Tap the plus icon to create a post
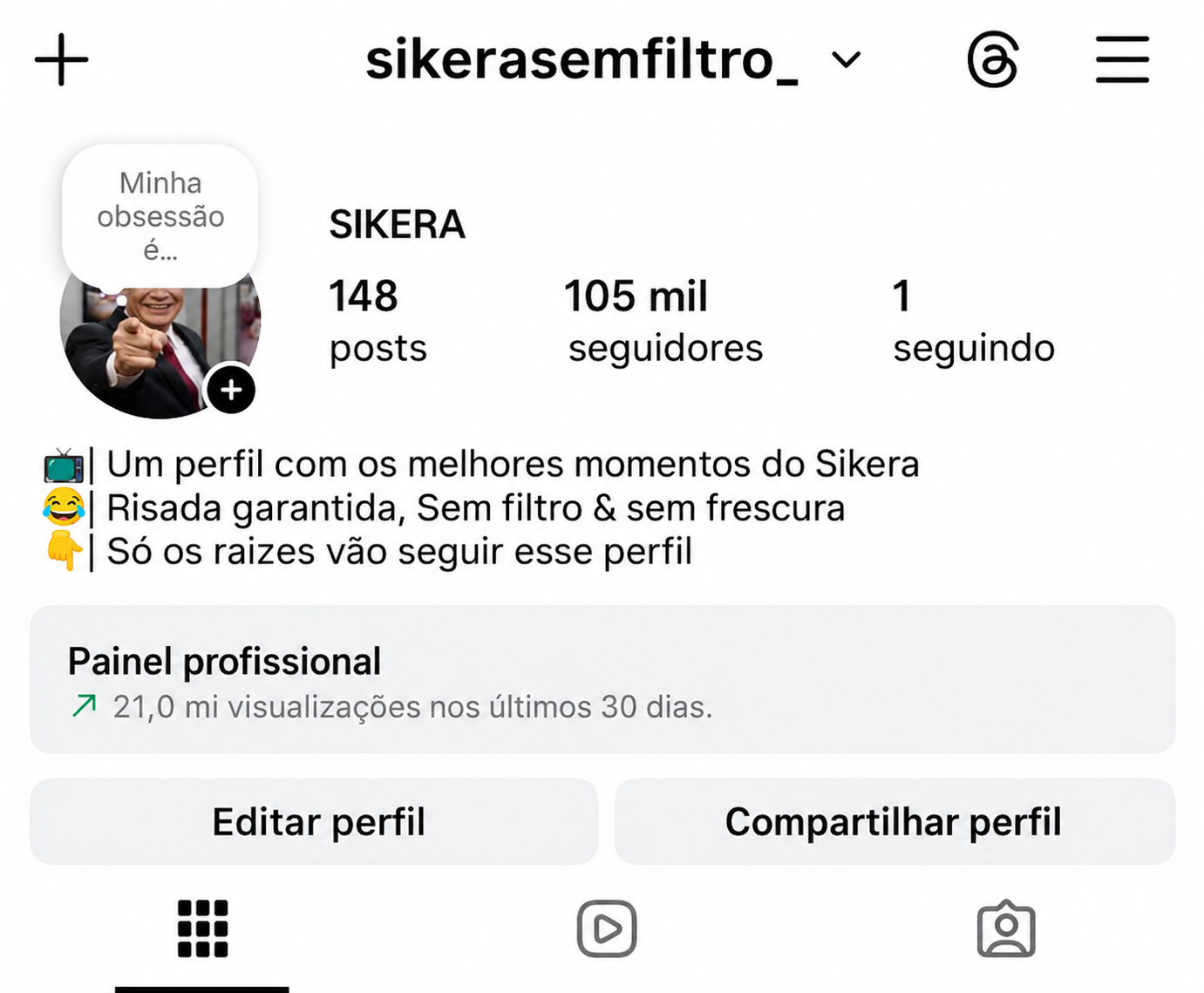Screen dimensions: 1204x993 (x=61, y=60)
